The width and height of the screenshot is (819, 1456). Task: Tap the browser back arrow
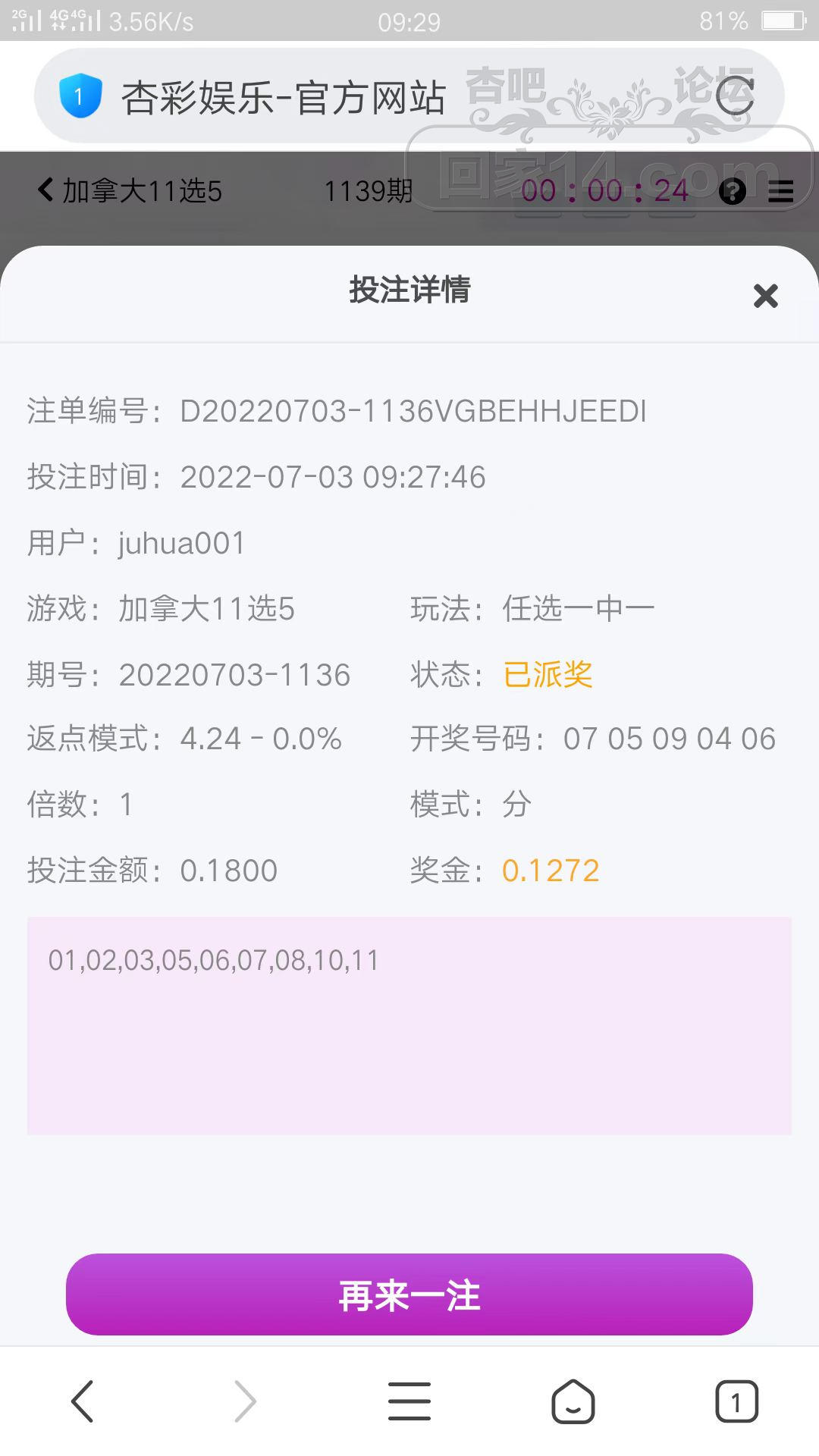(82, 1401)
